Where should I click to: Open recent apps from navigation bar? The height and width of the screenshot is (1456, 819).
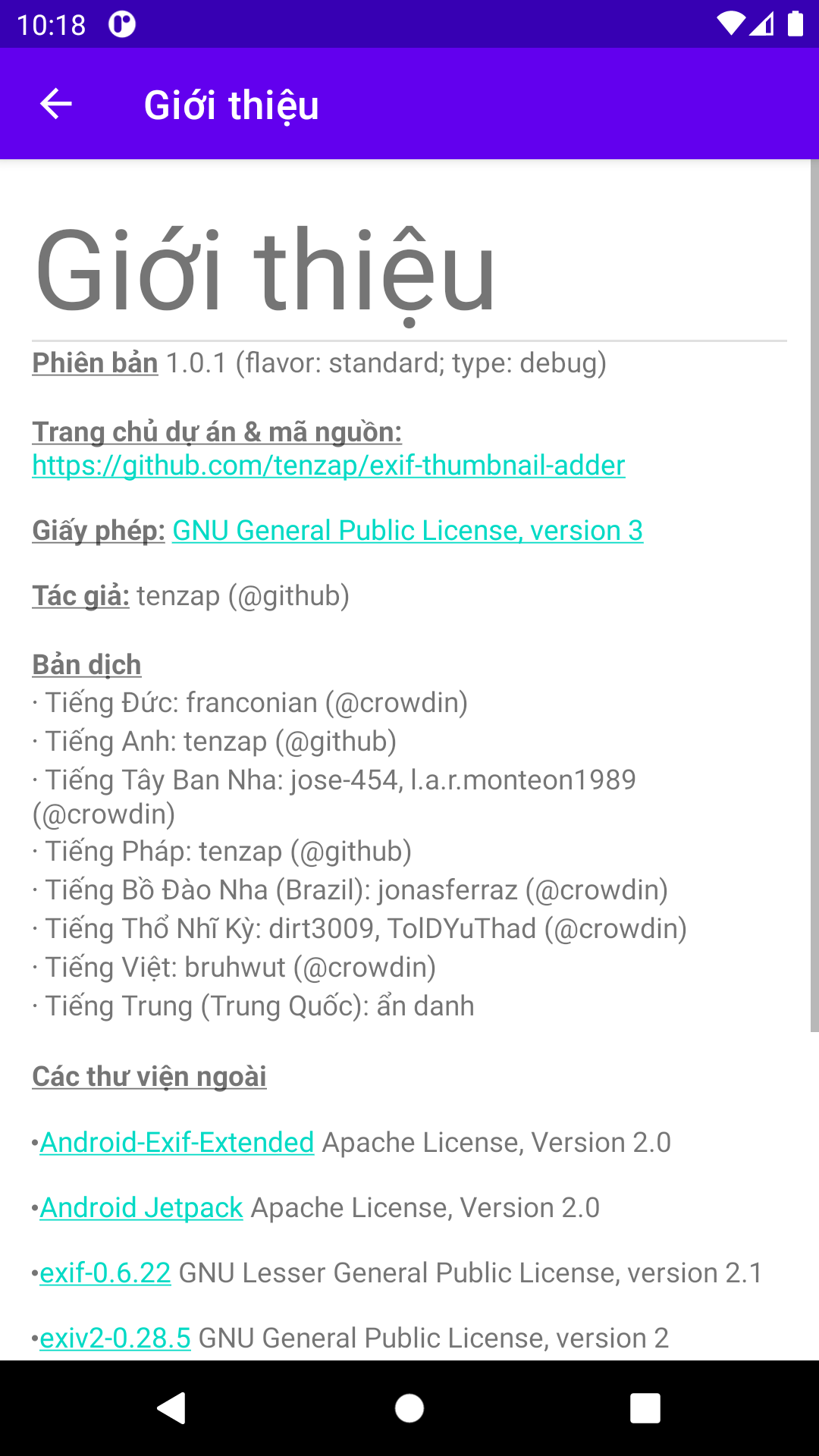[645, 1408]
